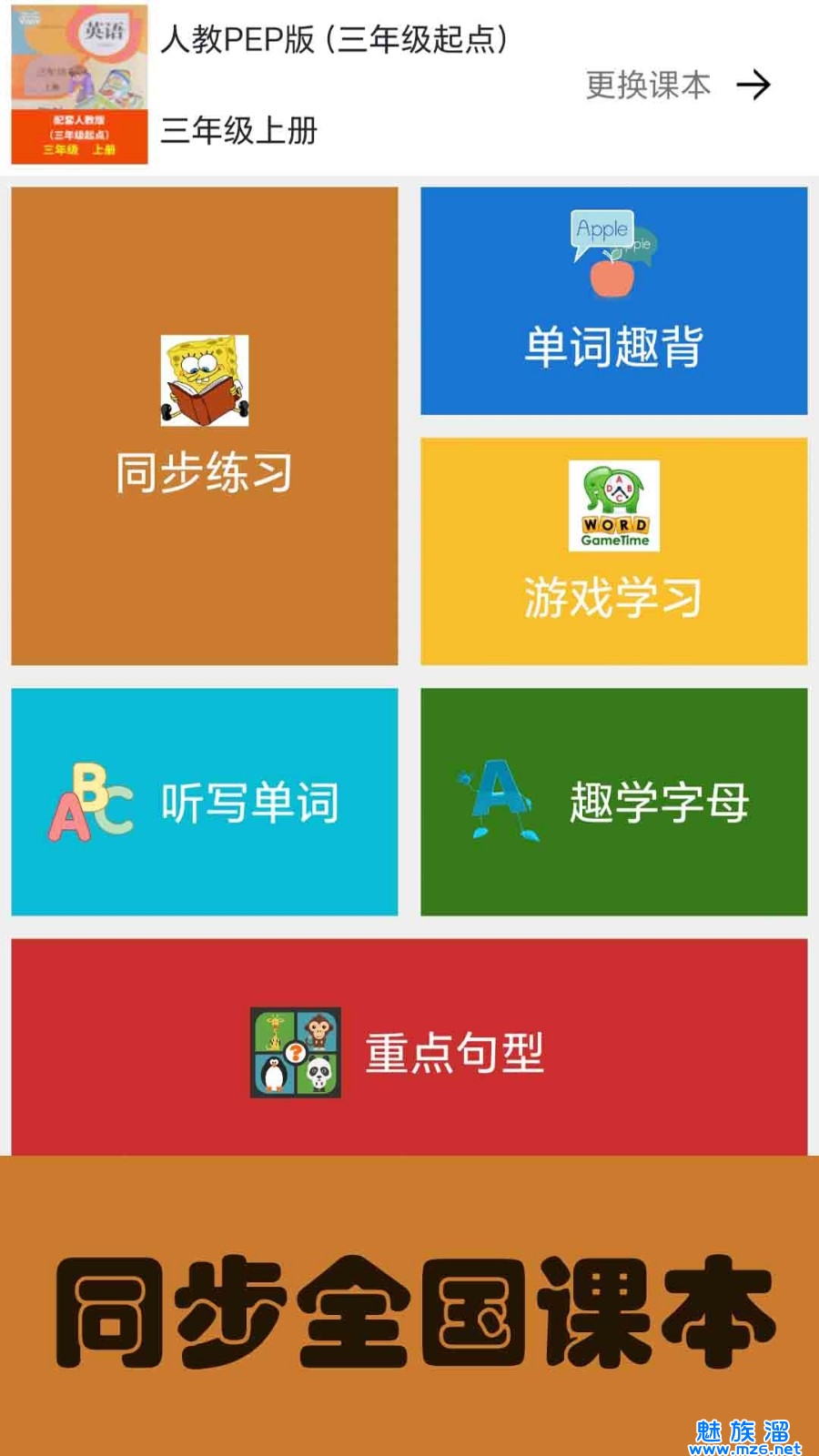Open the 趣学字母 tile
819x1456 pixels.
click(x=613, y=802)
